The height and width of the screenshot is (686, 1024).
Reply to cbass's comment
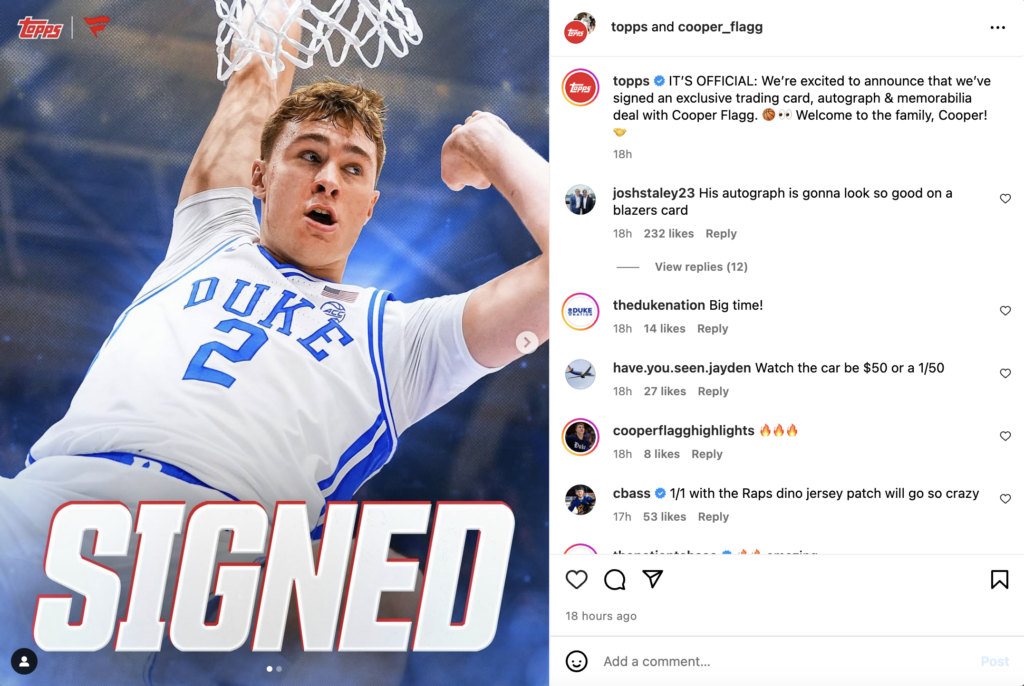pos(713,516)
